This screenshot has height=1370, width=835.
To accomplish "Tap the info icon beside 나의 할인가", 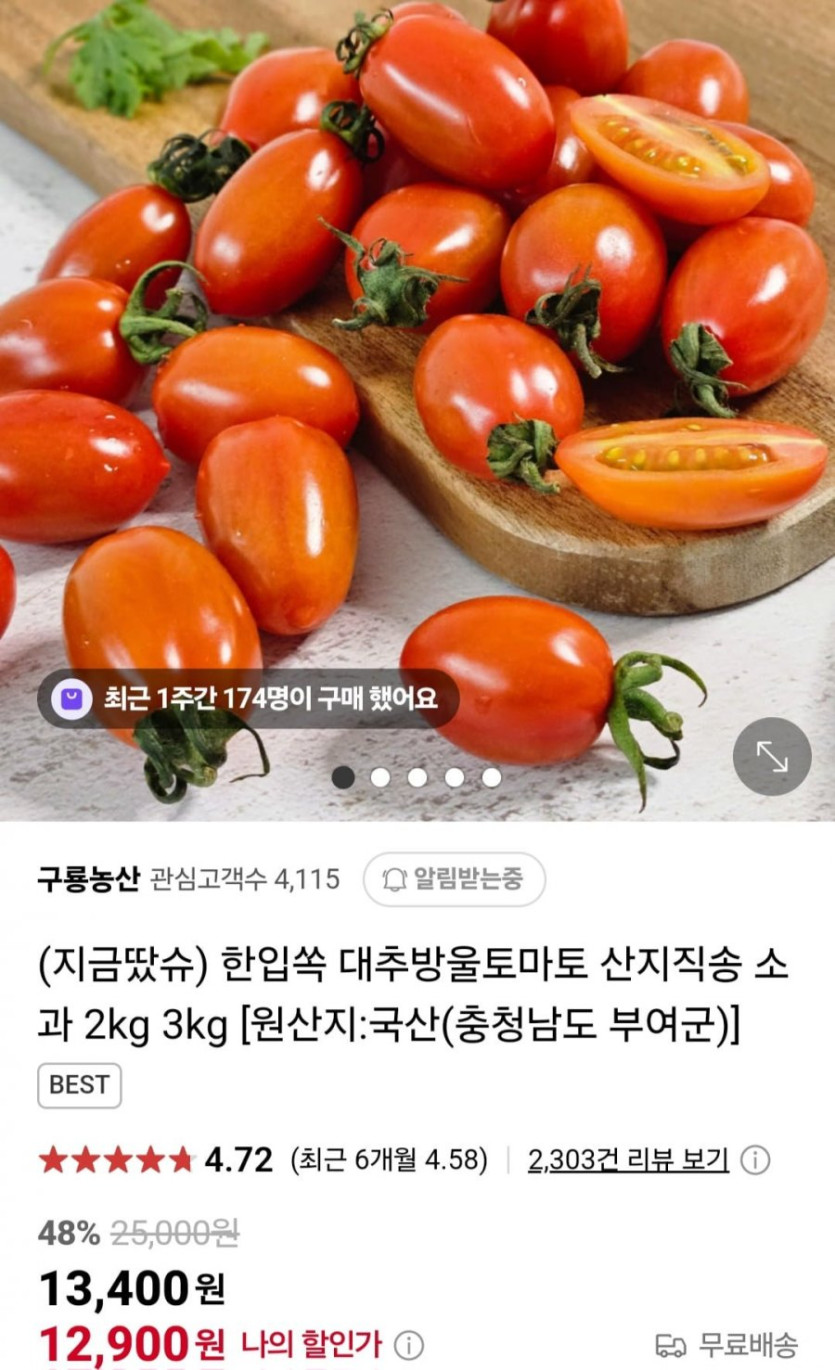I will click(408, 1345).
